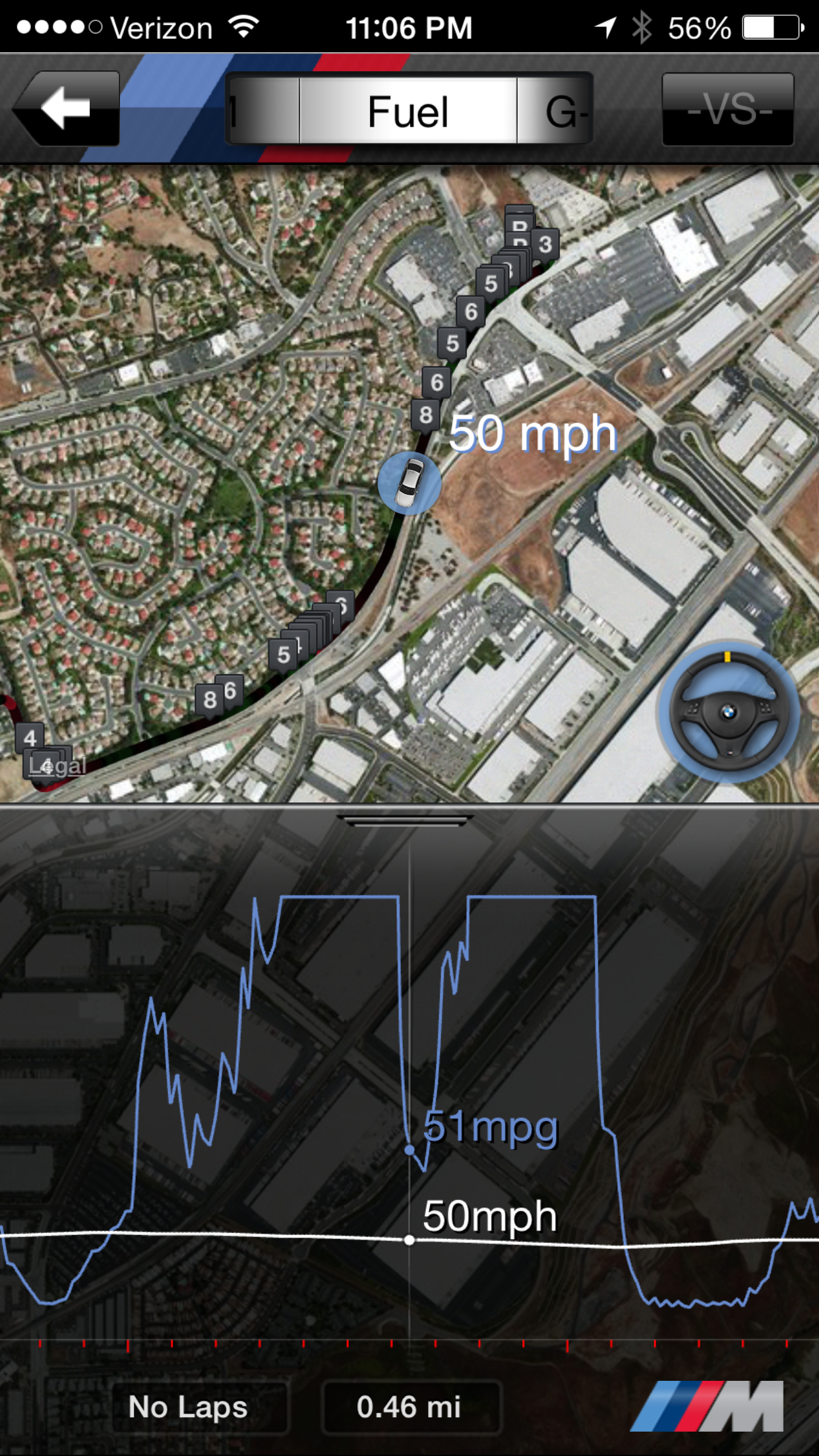Go back using the arrow button
Viewport: 819px width, 1456px height.
tap(66, 108)
